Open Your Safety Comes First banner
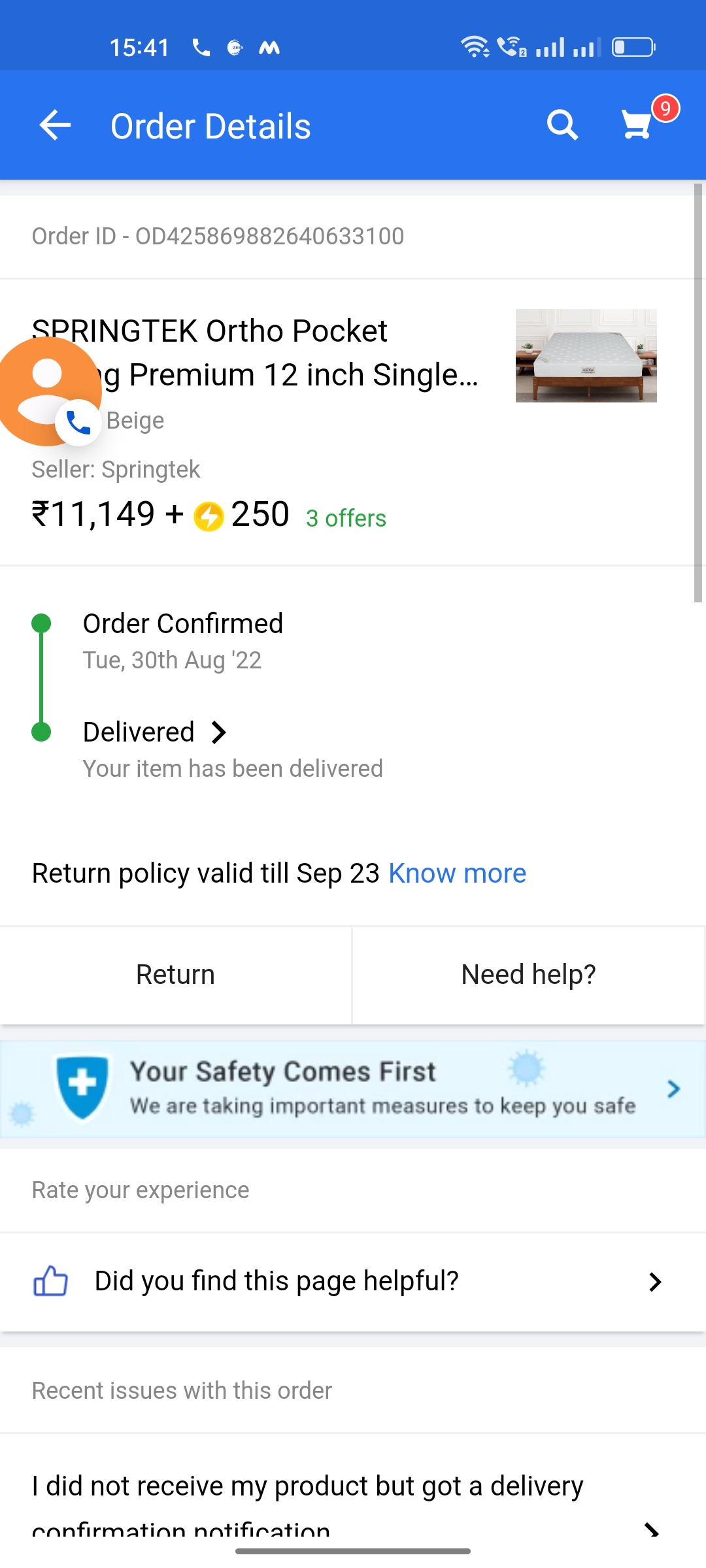706x1568 pixels. [x=353, y=1088]
